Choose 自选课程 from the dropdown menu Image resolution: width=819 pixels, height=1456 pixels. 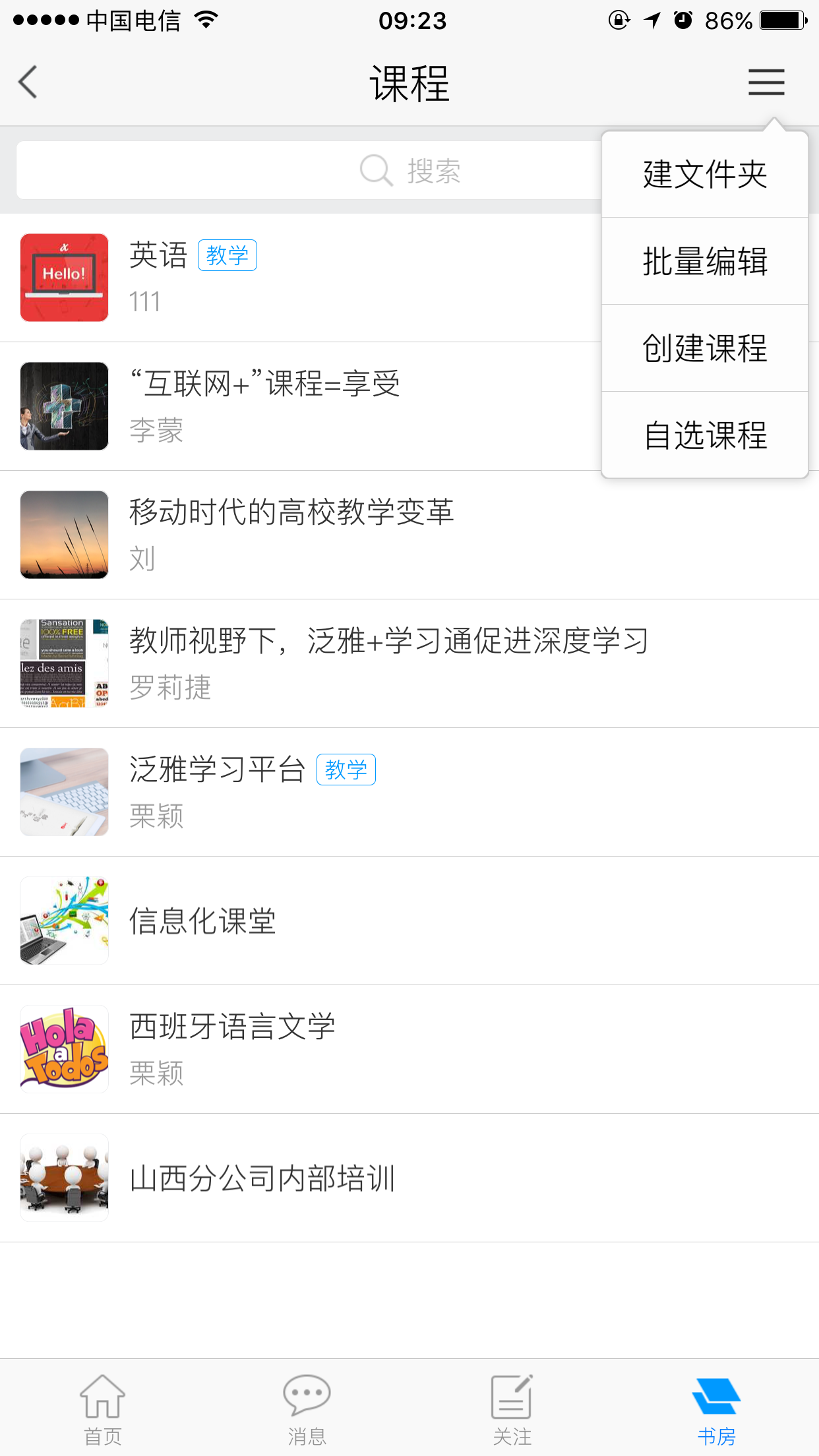pyautogui.click(x=705, y=435)
